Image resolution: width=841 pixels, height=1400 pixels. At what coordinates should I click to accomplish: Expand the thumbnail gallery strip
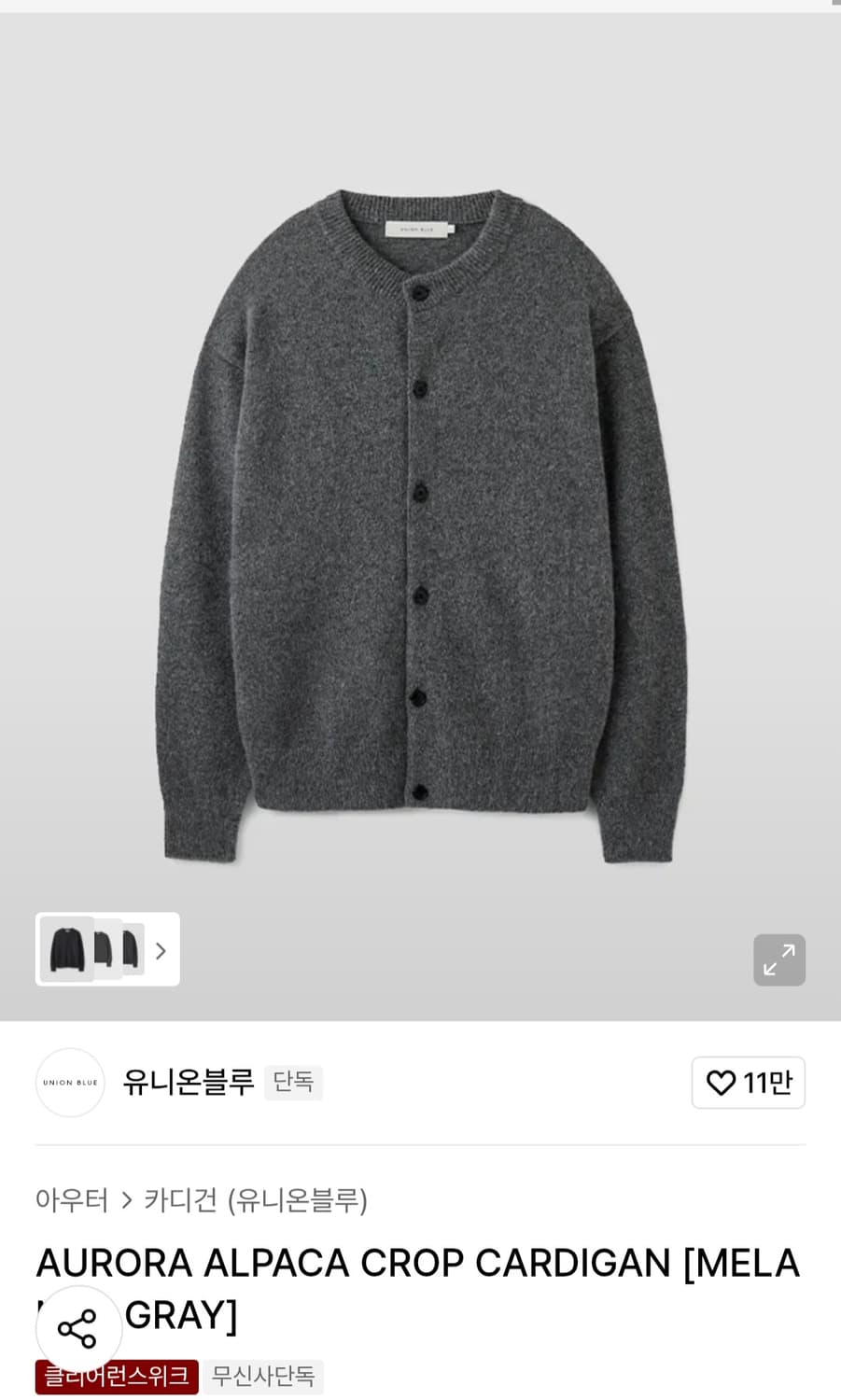[x=106, y=950]
